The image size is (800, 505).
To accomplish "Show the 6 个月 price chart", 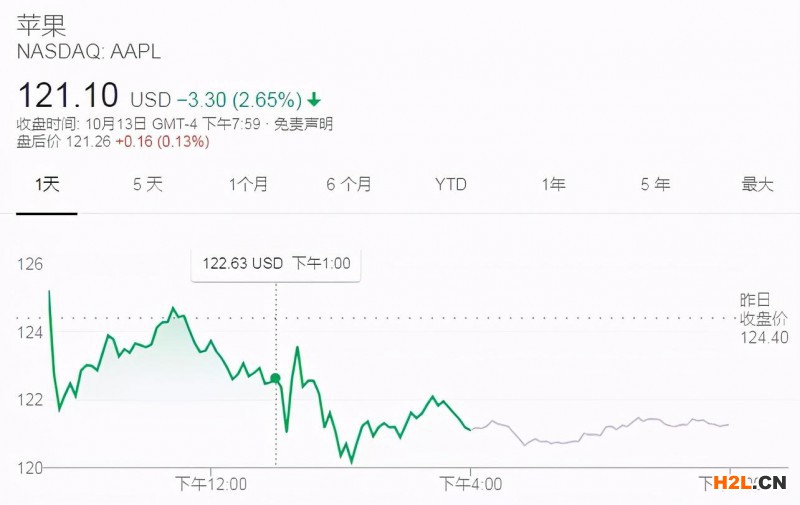I will (x=348, y=184).
